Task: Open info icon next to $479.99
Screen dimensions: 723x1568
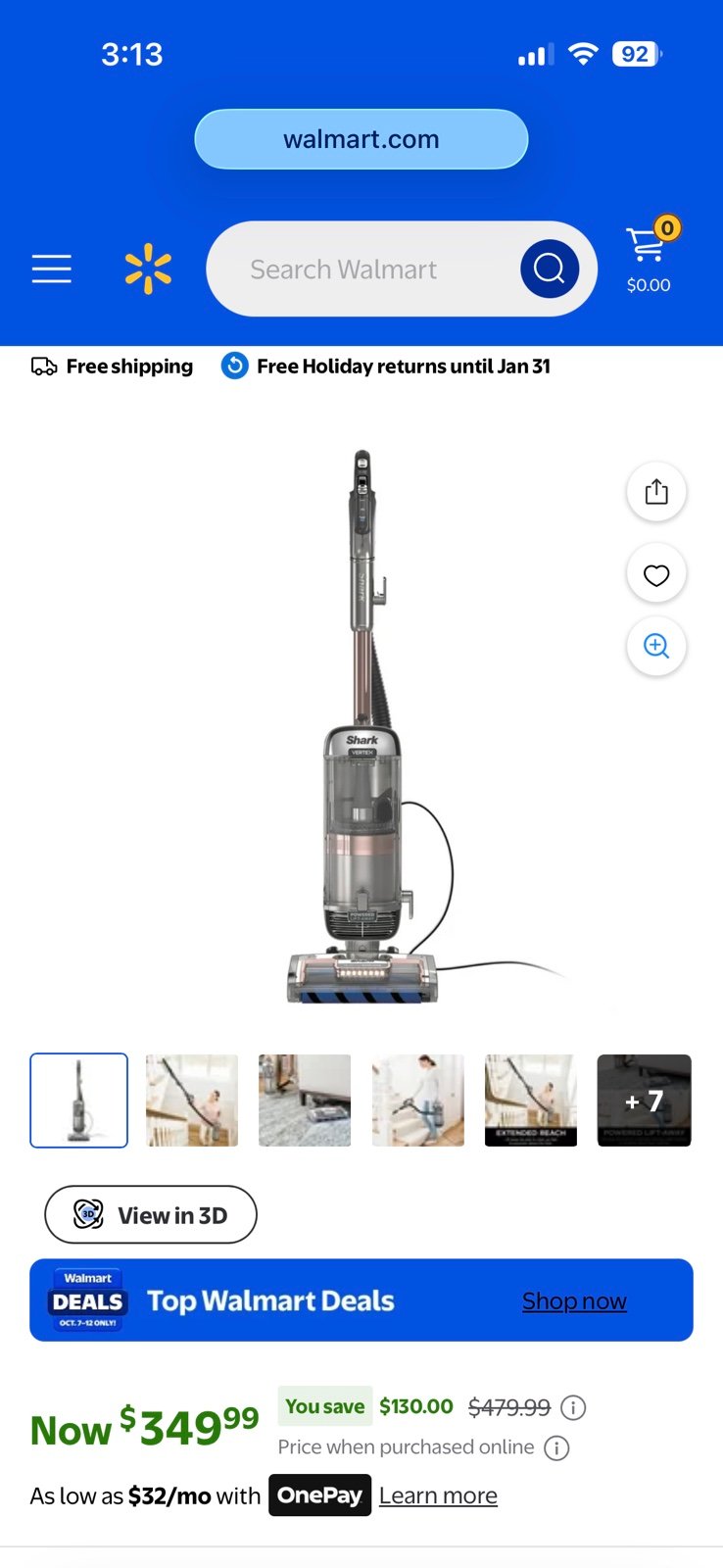Action: coord(573,1408)
